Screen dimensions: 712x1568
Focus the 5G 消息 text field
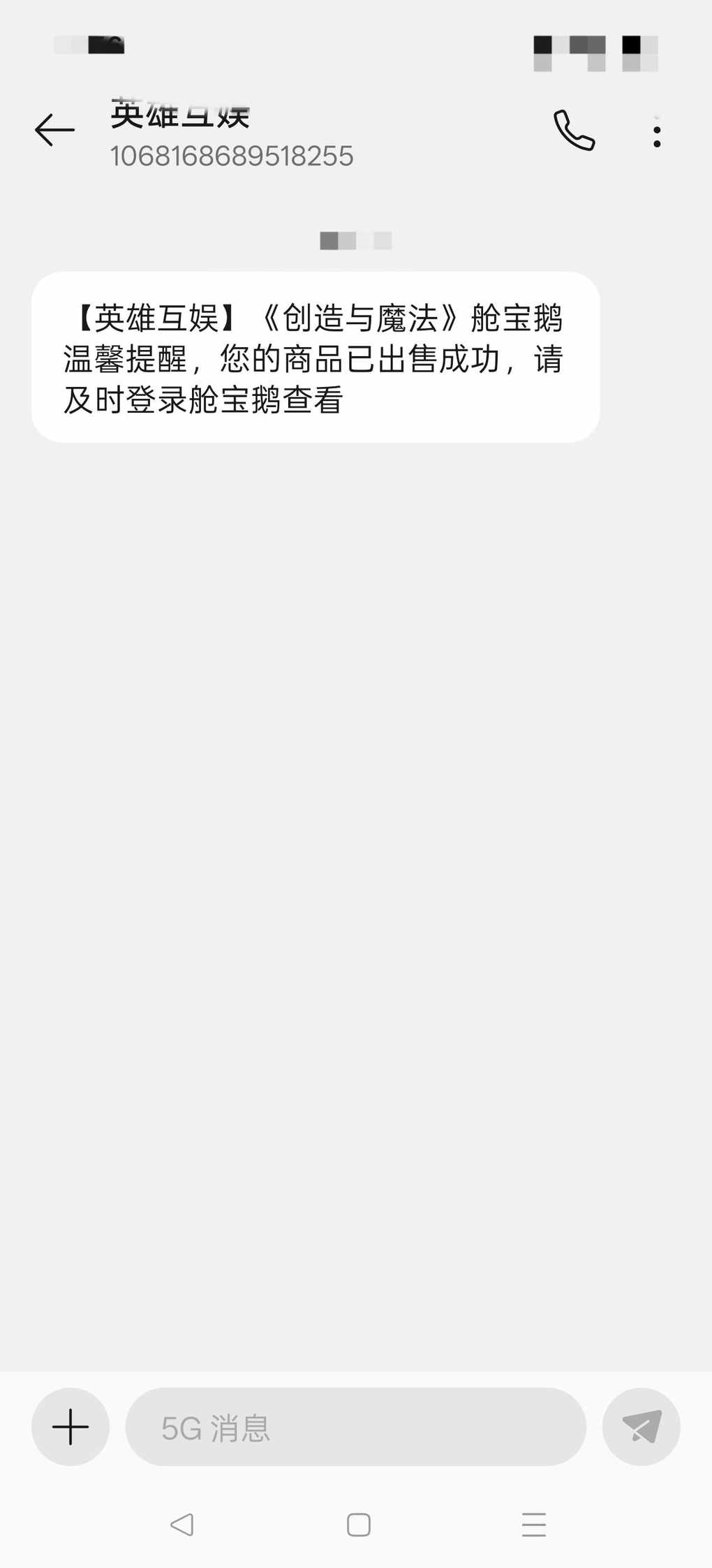click(x=355, y=1427)
